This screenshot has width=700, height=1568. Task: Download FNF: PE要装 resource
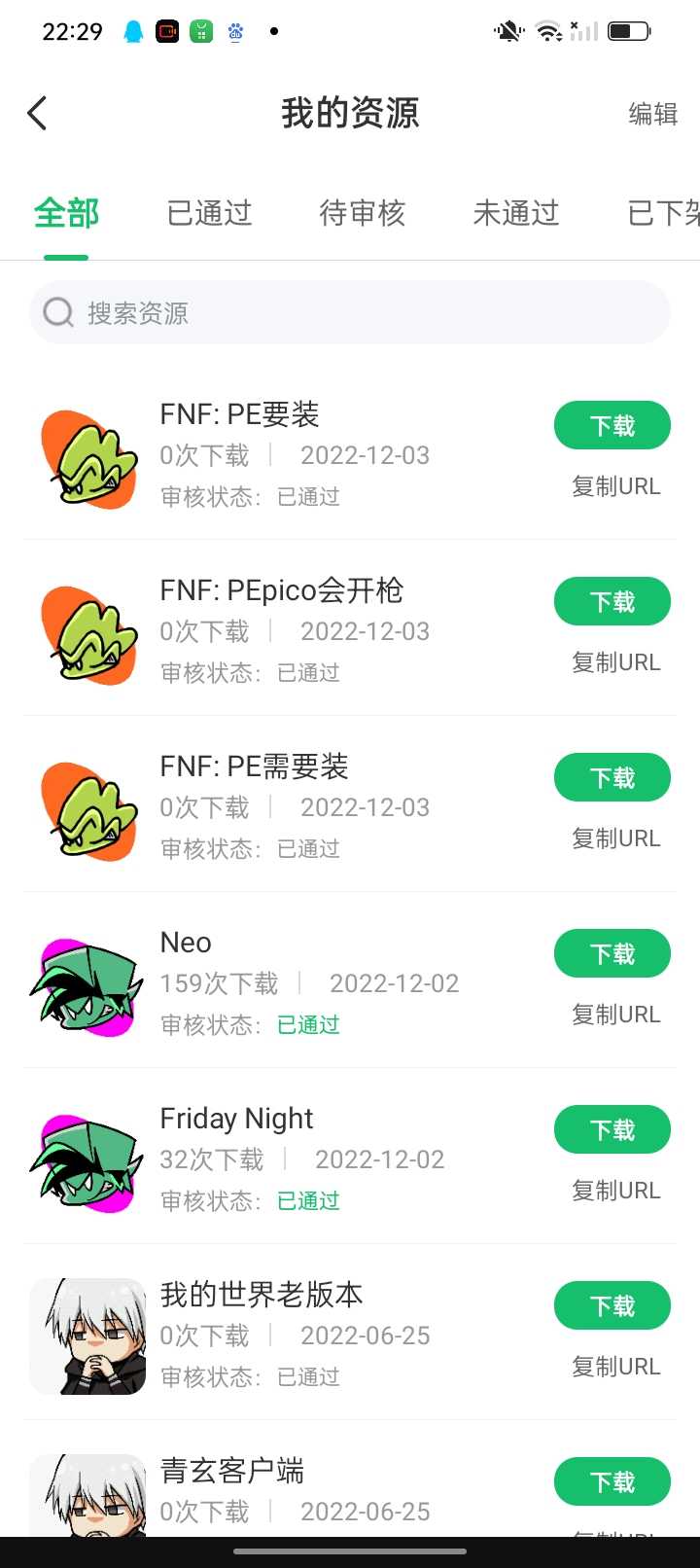click(x=612, y=426)
